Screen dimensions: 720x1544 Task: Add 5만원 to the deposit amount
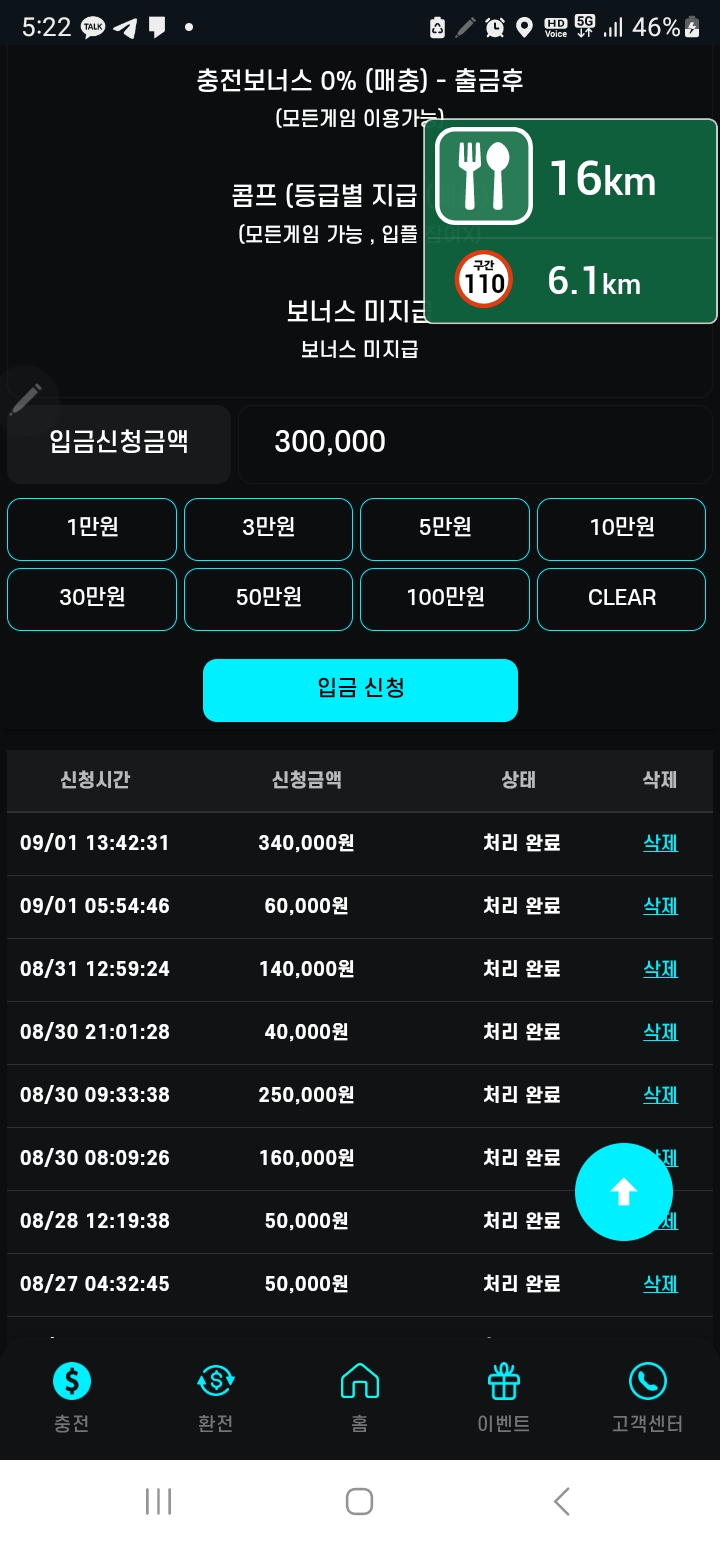(x=445, y=528)
